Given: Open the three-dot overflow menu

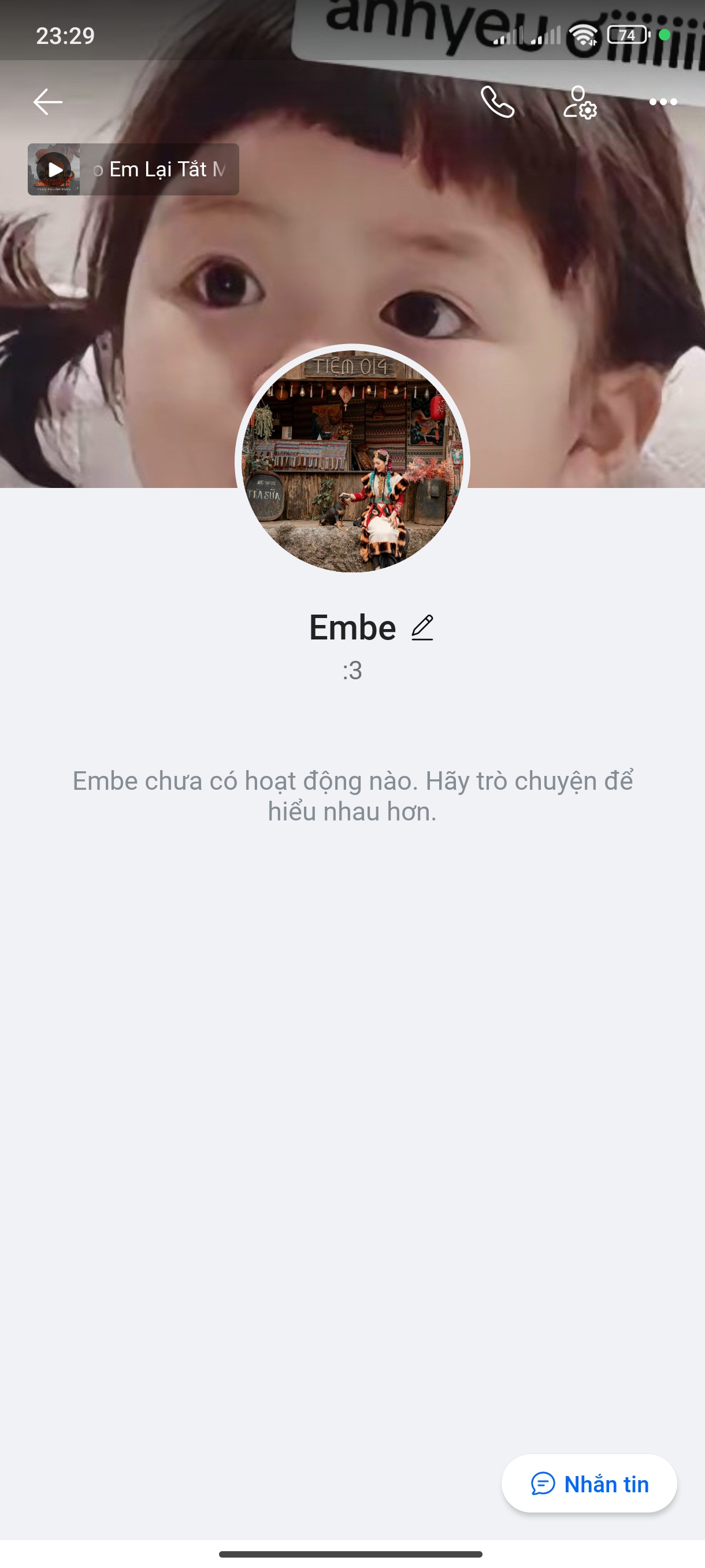Looking at the screenshot, I should click(x=662, y=102).
